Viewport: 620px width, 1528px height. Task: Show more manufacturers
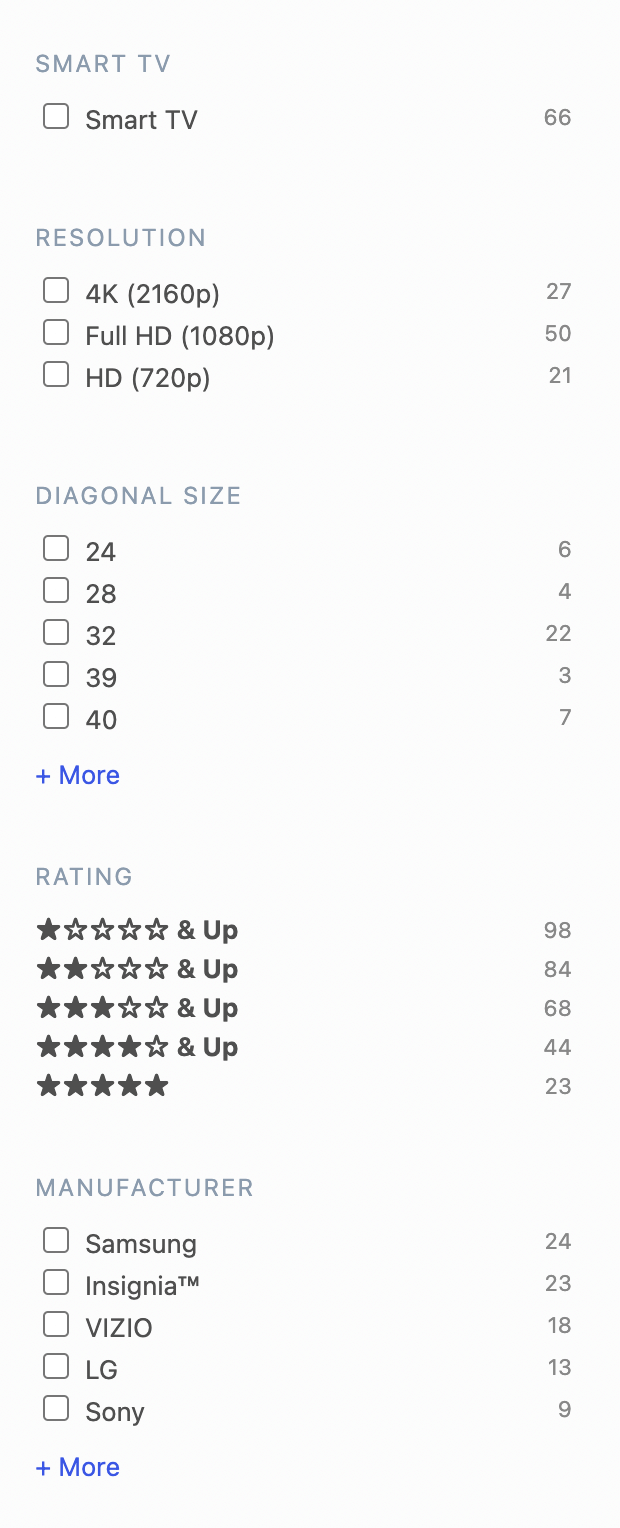click(x=78, y=1467)
